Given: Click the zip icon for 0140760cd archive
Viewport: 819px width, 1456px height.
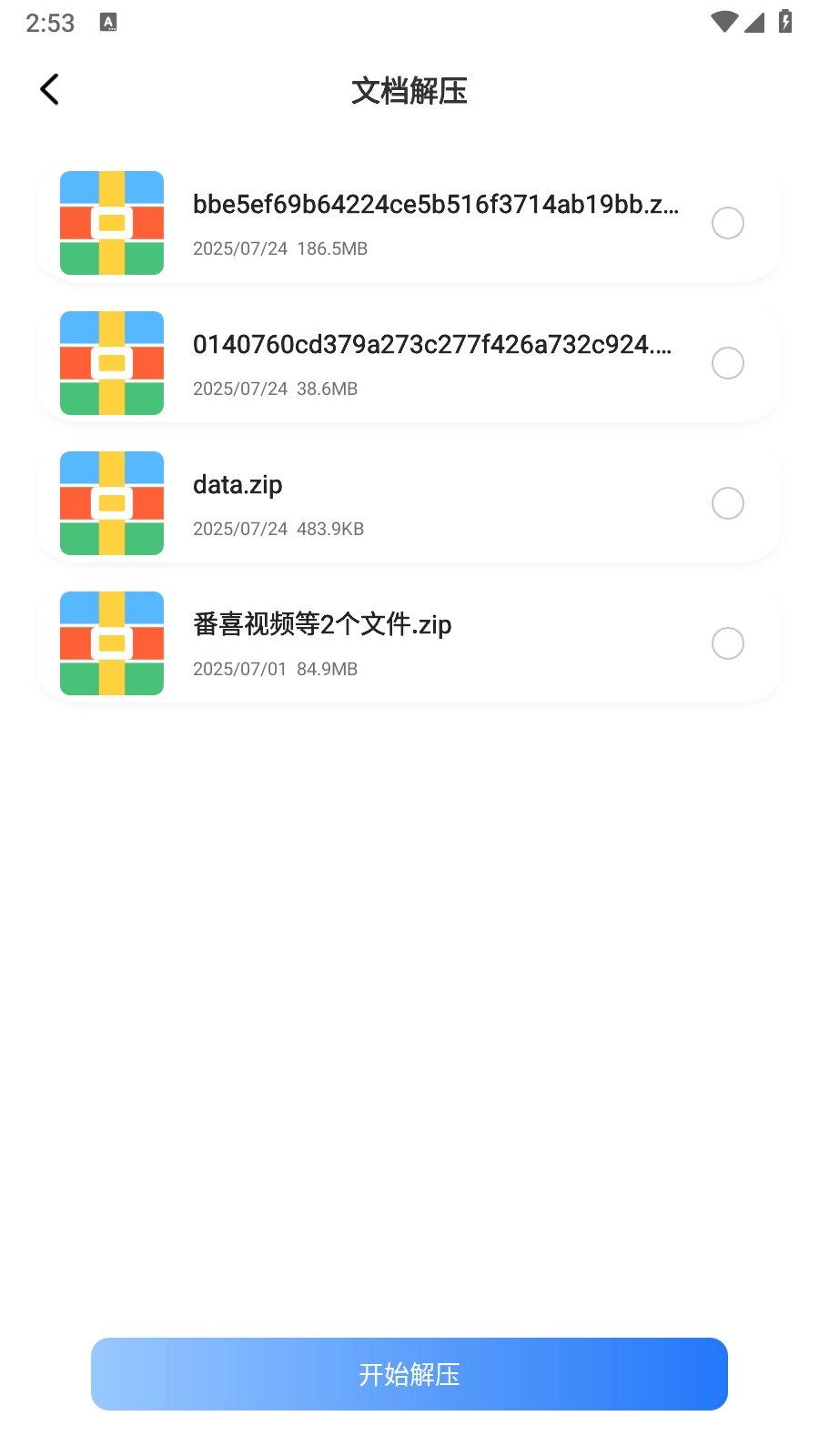Looking at the screenshot, I should 111,362.
